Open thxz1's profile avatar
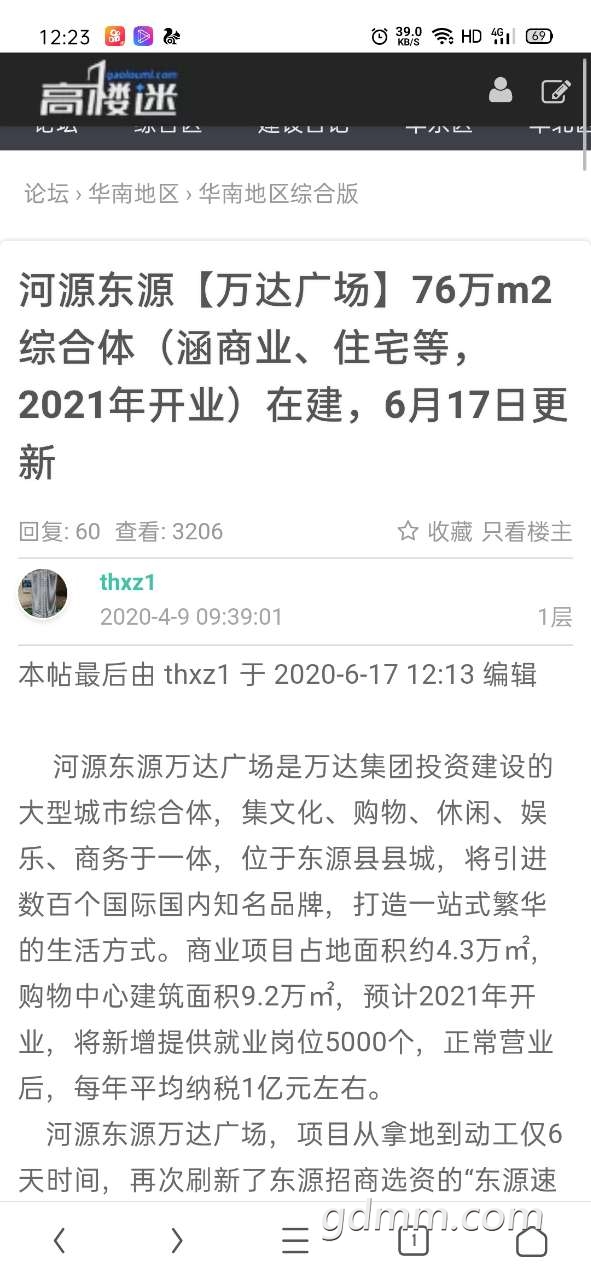The width and height of the screenshot is (591, 1280). 43,594
